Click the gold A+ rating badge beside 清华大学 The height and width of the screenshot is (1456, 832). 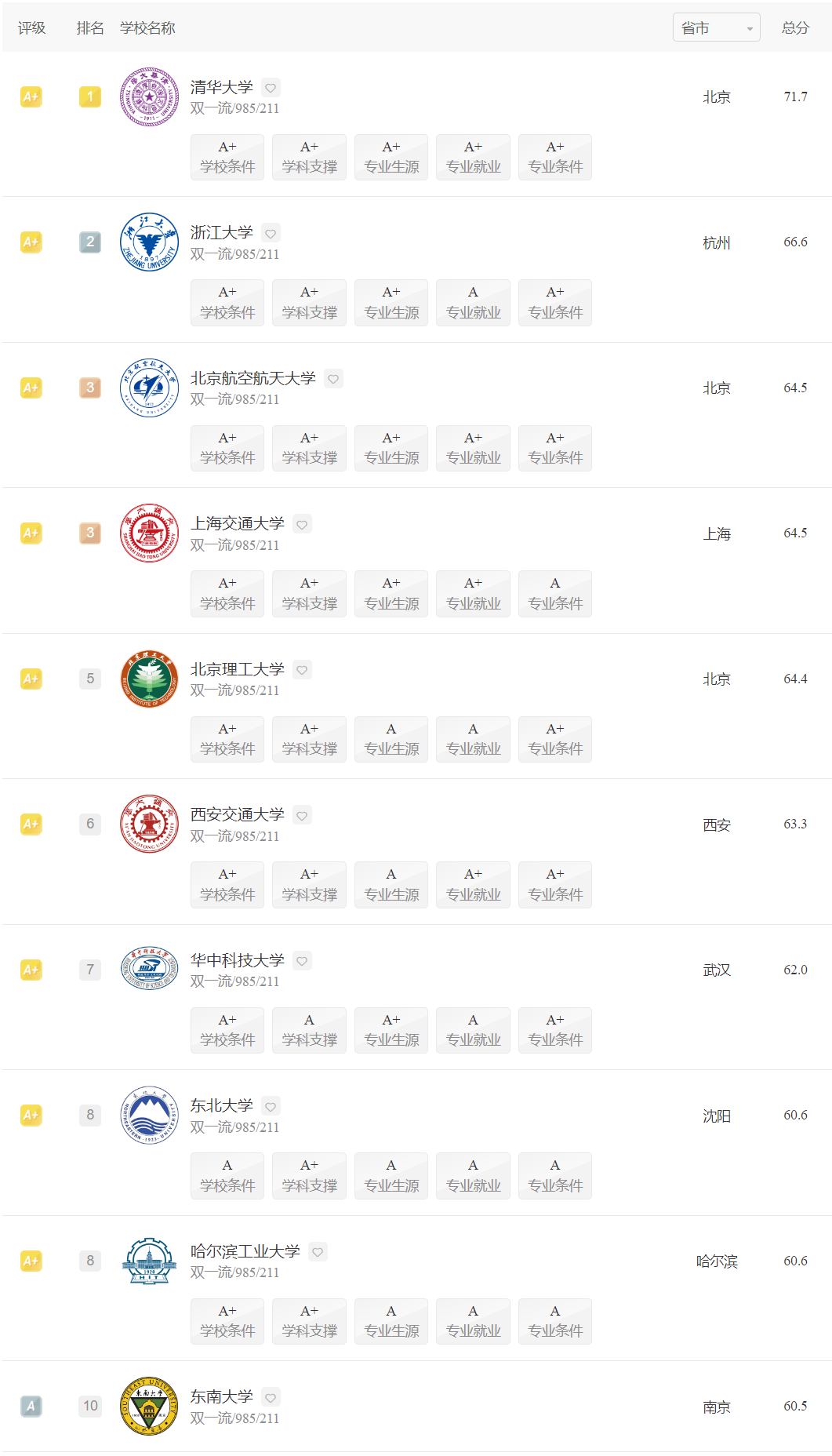point(31,96)
